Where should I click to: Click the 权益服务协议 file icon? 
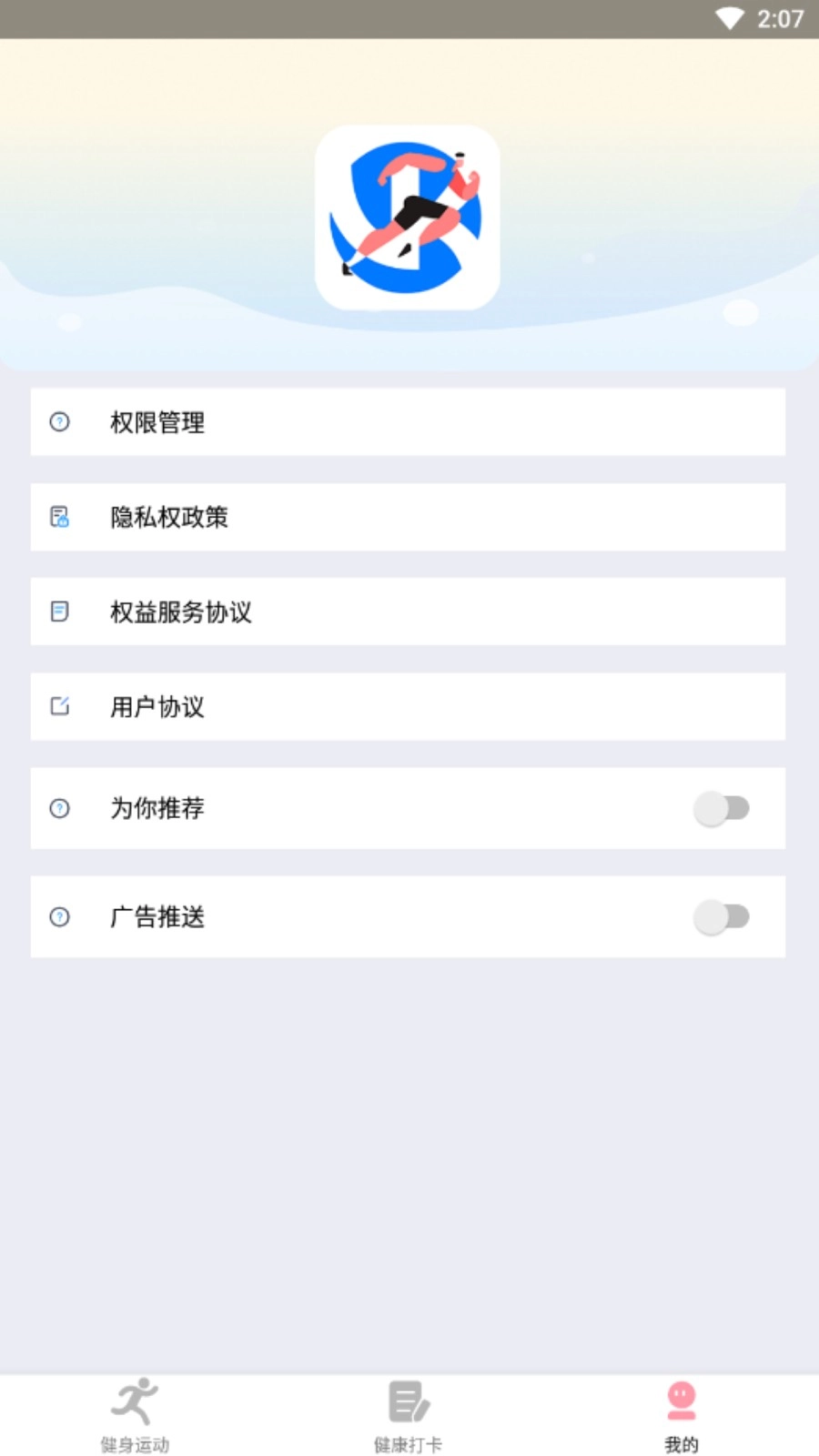tap(60, 612)
